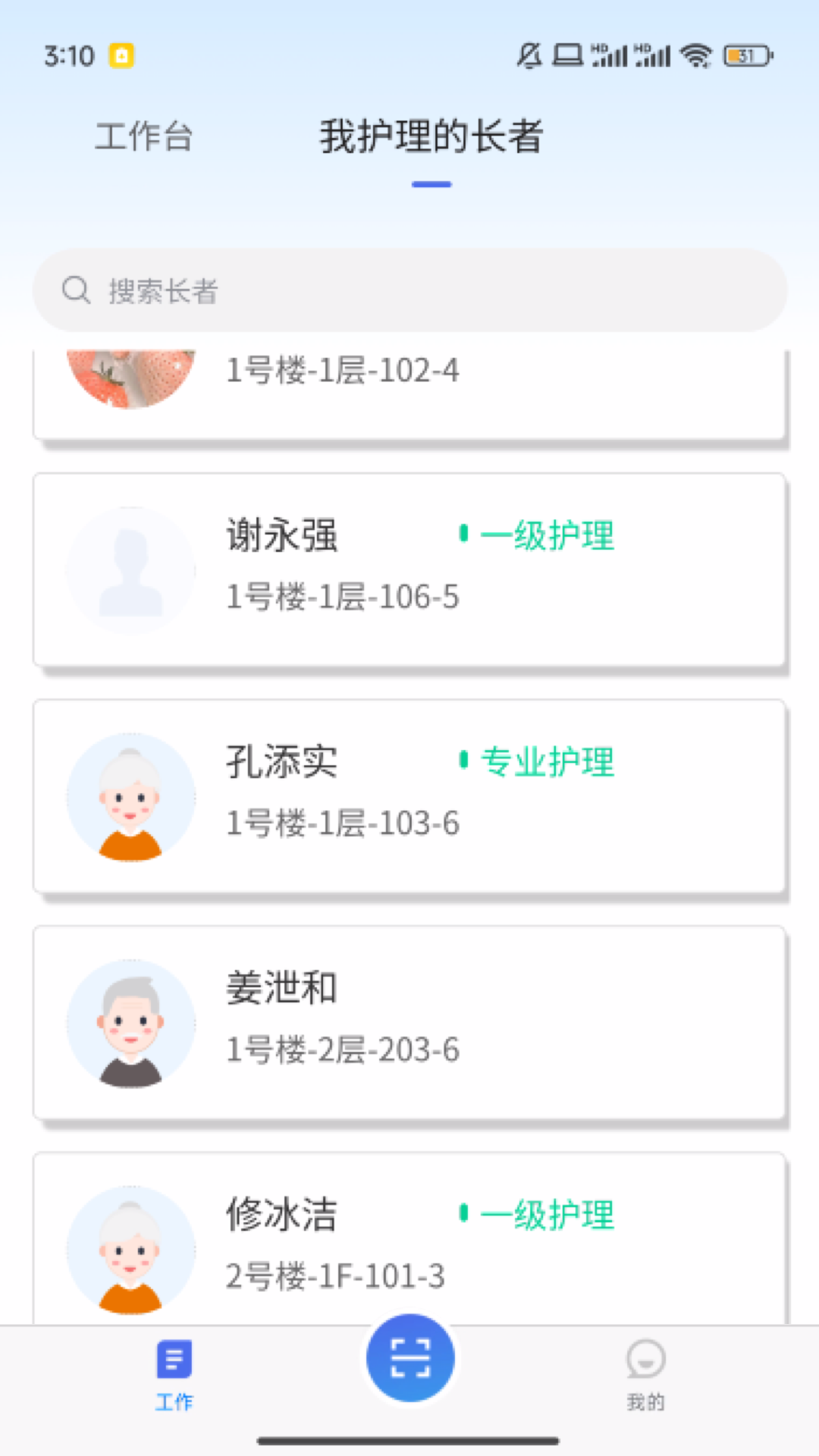Viewport: 819px width, 1456px height.
Task: Tap the room label 1号楼-2层-203-6
Action: 343,1050
